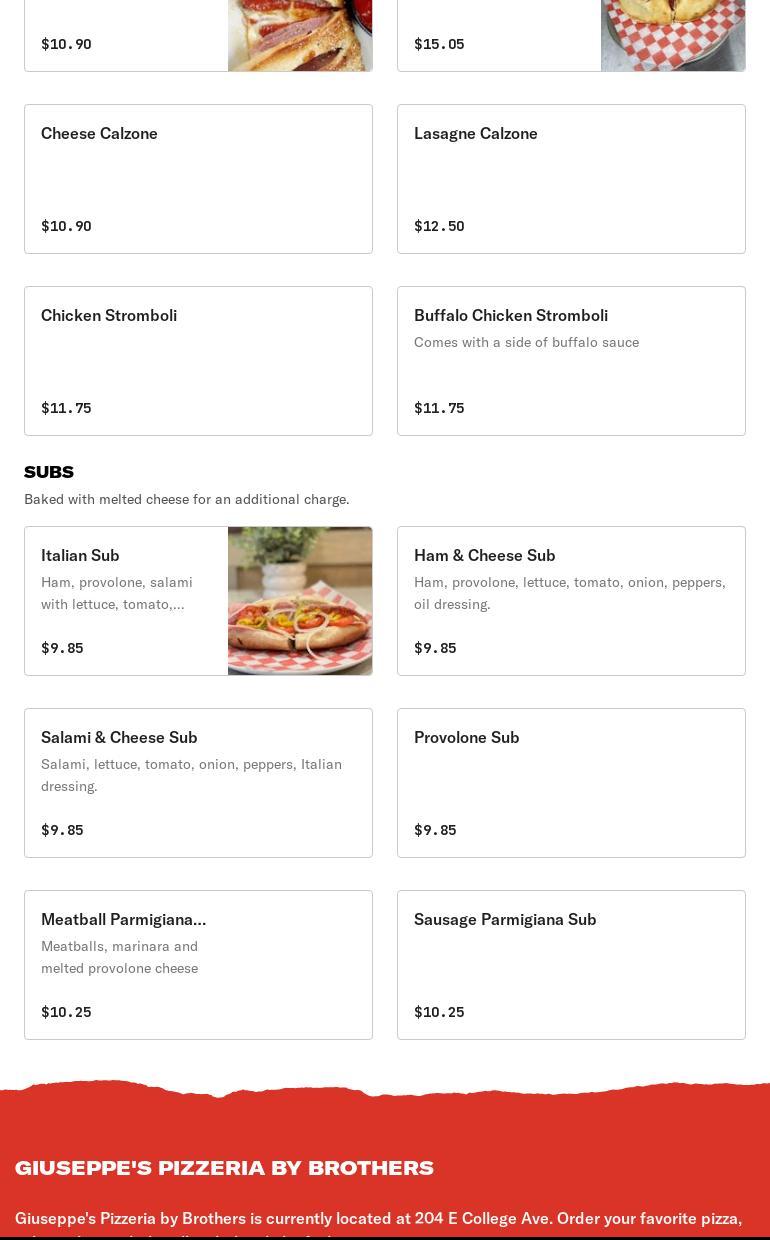
Task: Choose the Chicken Stromboli card
Action: click(x=198, y=361)
